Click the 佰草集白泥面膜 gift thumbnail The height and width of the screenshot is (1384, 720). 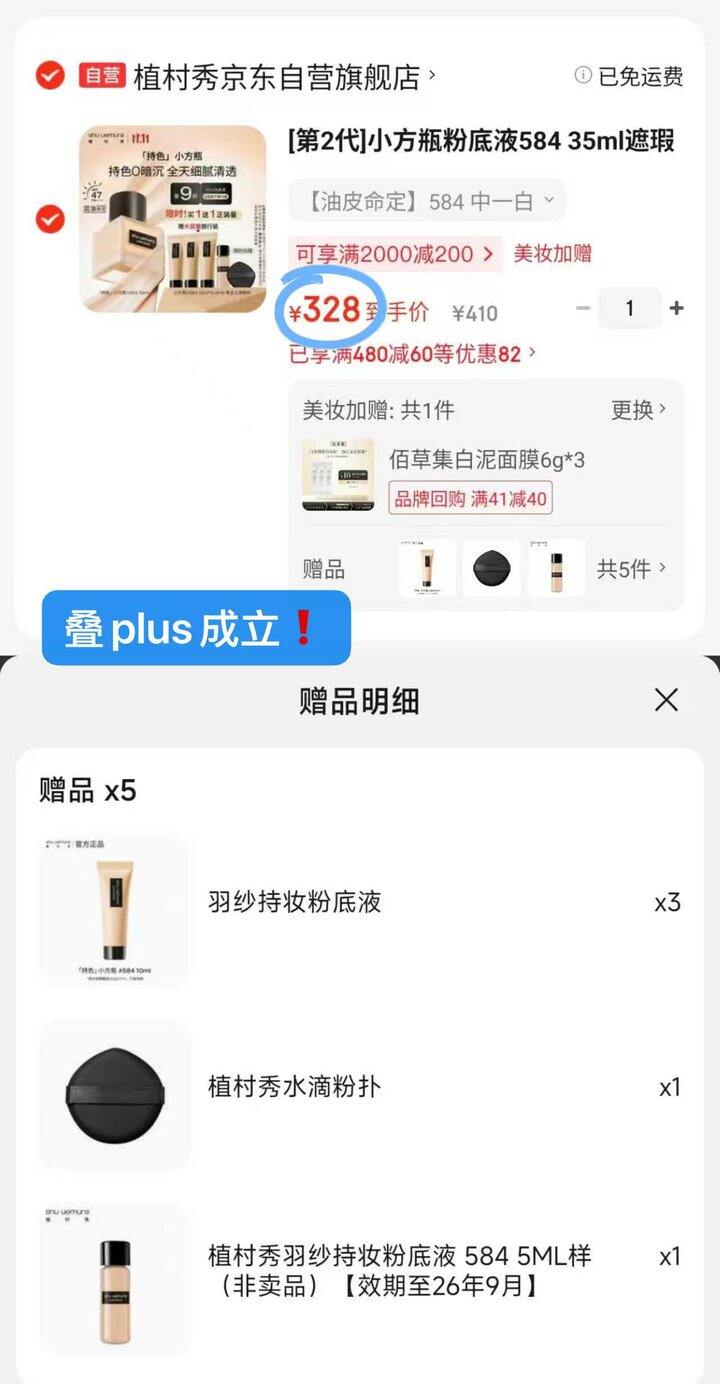tap(337, 470)
